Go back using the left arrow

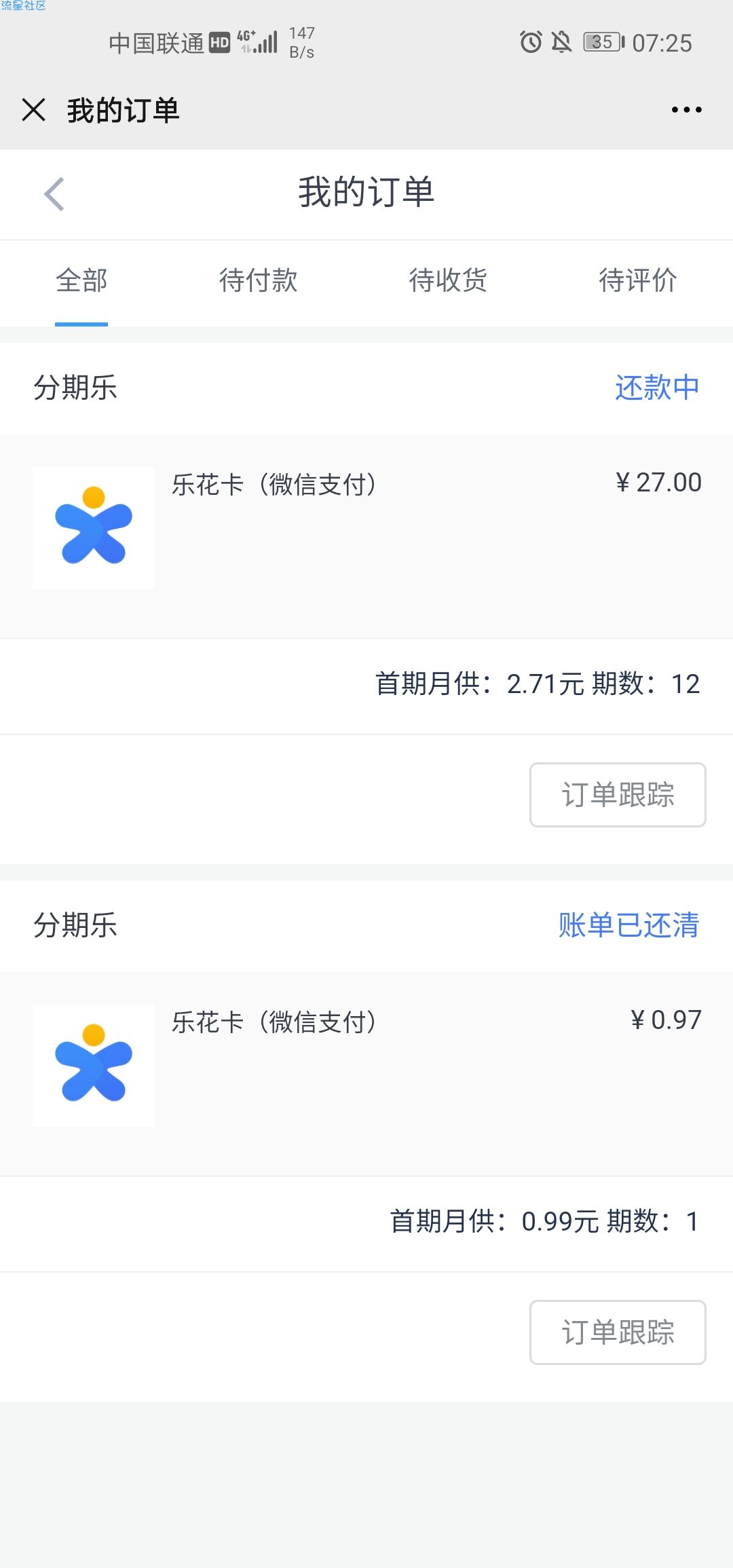coord(54,194)
